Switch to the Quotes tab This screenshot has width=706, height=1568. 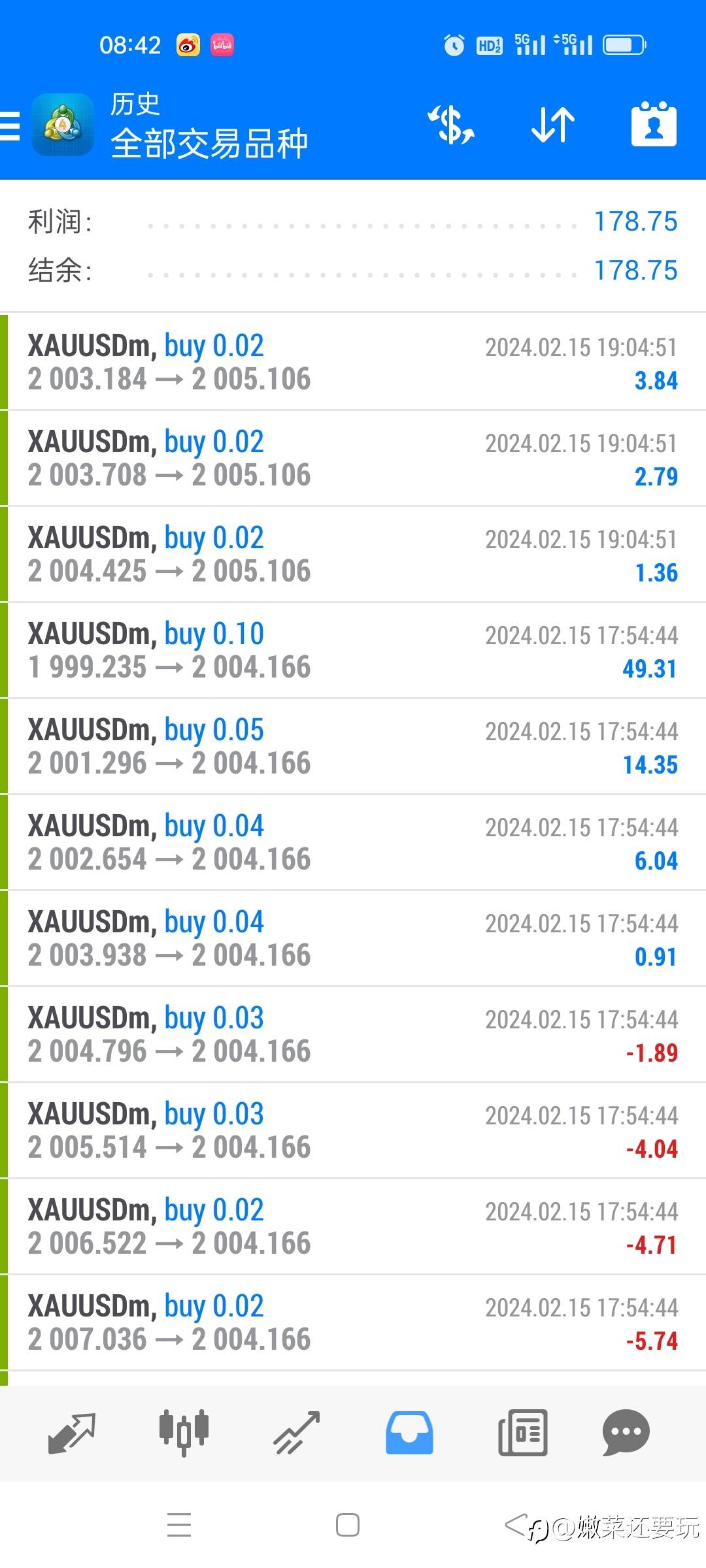point(72,1433)
